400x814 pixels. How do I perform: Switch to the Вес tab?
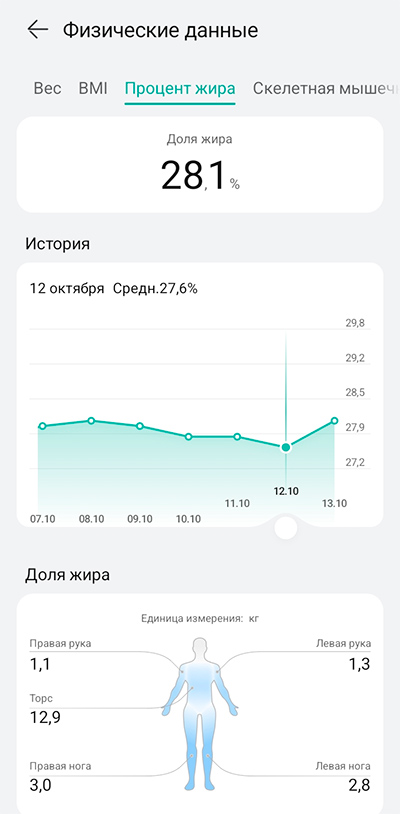click(x=47, y=88)
